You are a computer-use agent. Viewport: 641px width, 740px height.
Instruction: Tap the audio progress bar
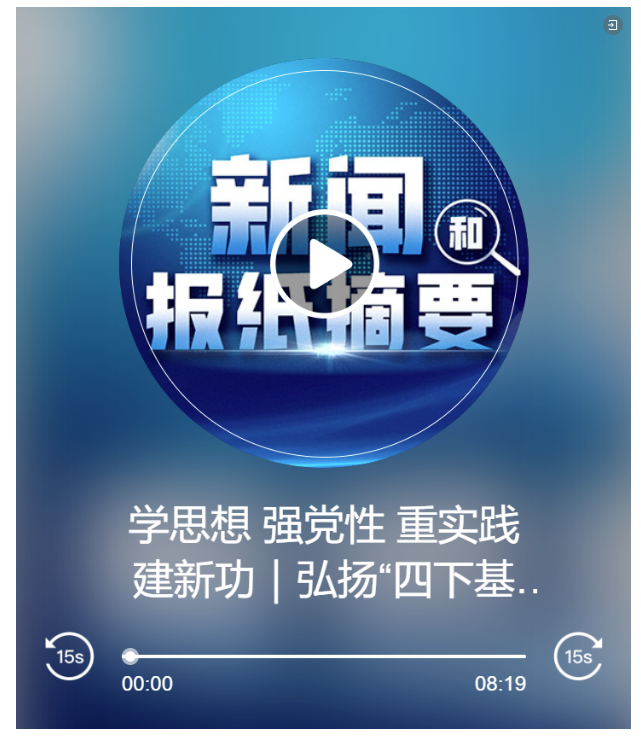click(x=327, y=657)
